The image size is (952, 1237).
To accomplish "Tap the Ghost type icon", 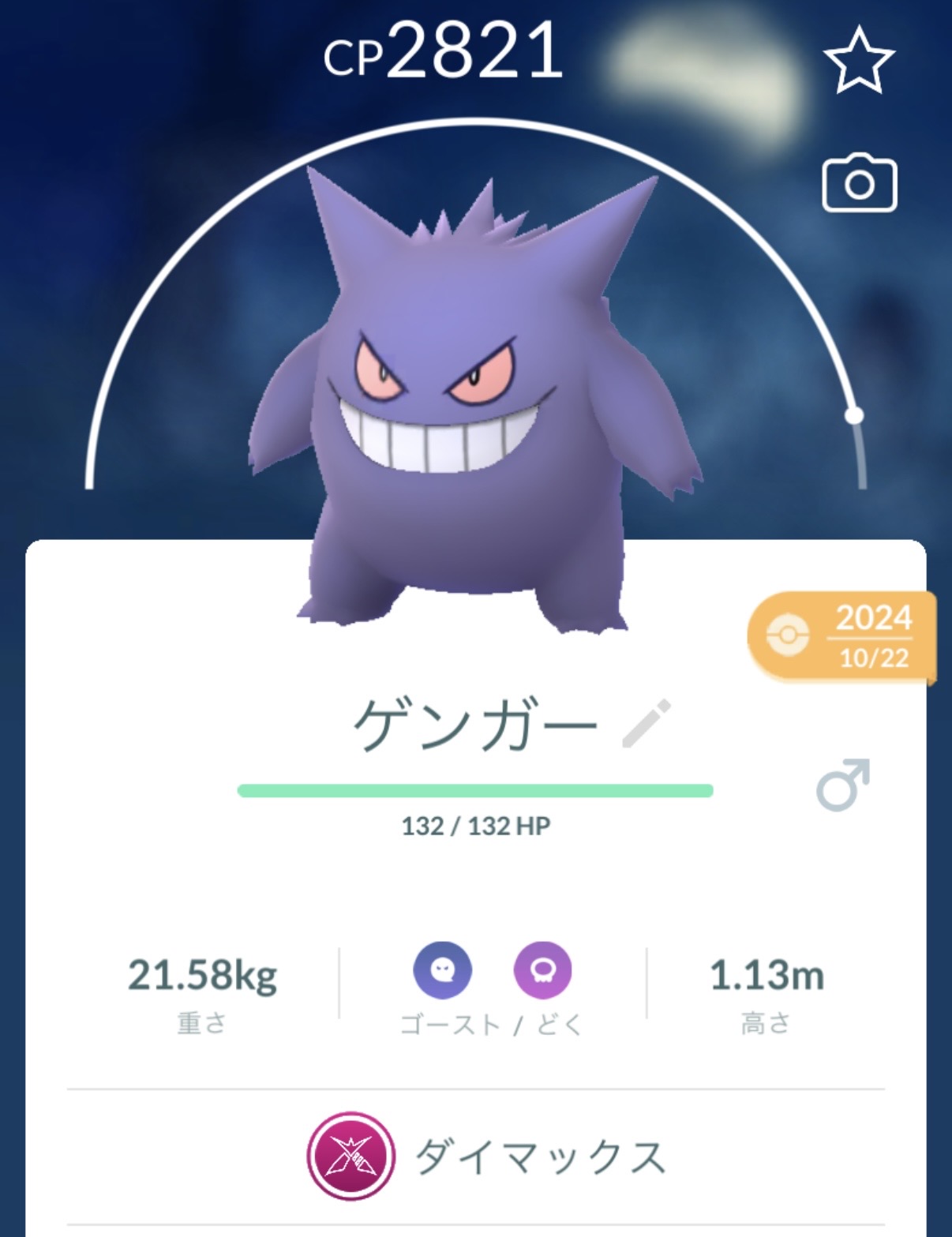I will (443, 970).
